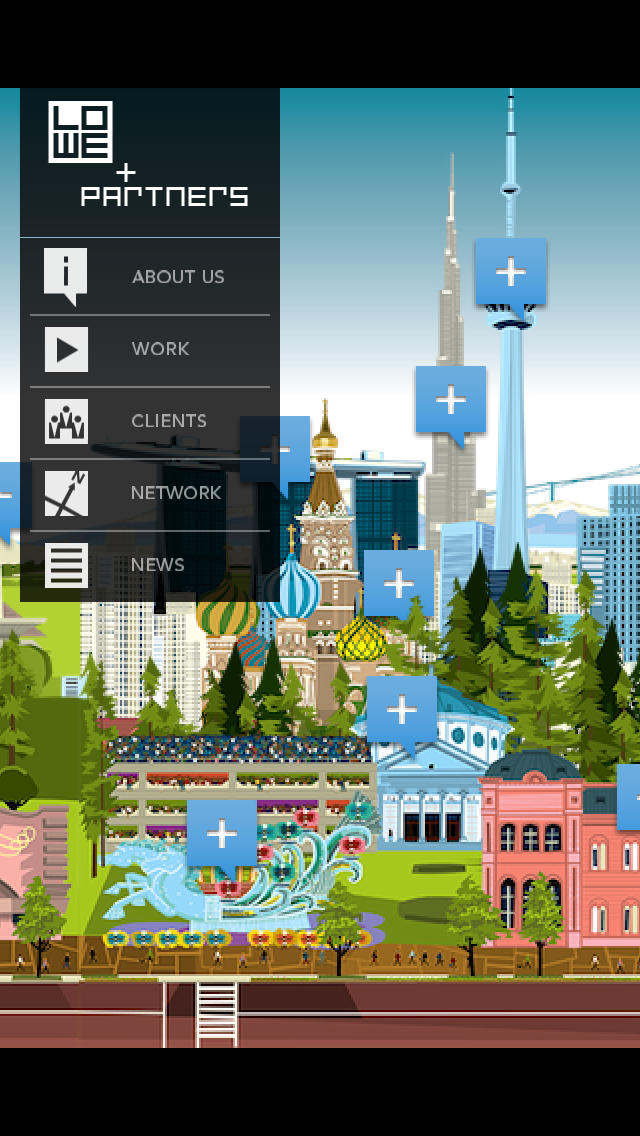Screen dimensions: 640x1136
Task: View the News section
Action: [150, 565]
